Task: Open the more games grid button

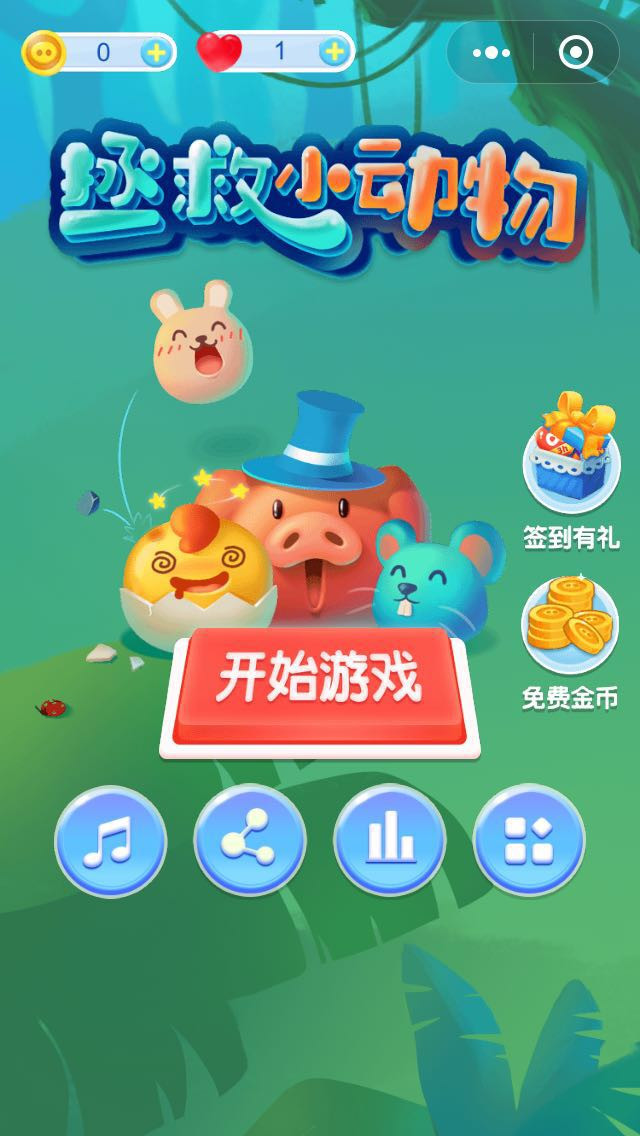Action: [x=529, y=842]
